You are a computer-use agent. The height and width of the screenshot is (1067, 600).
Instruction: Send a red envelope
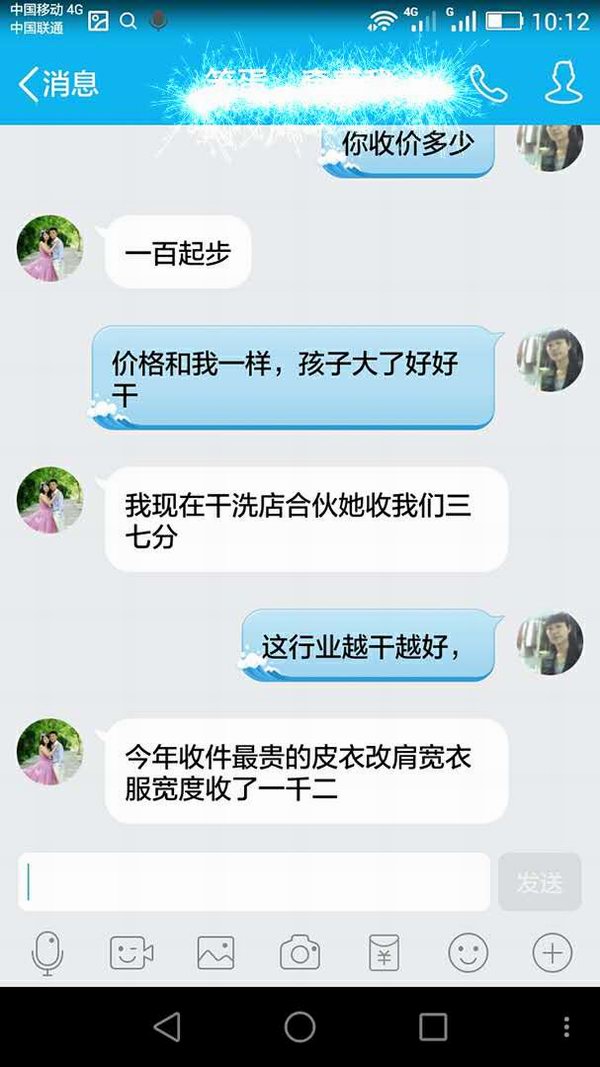pos(384,953)
